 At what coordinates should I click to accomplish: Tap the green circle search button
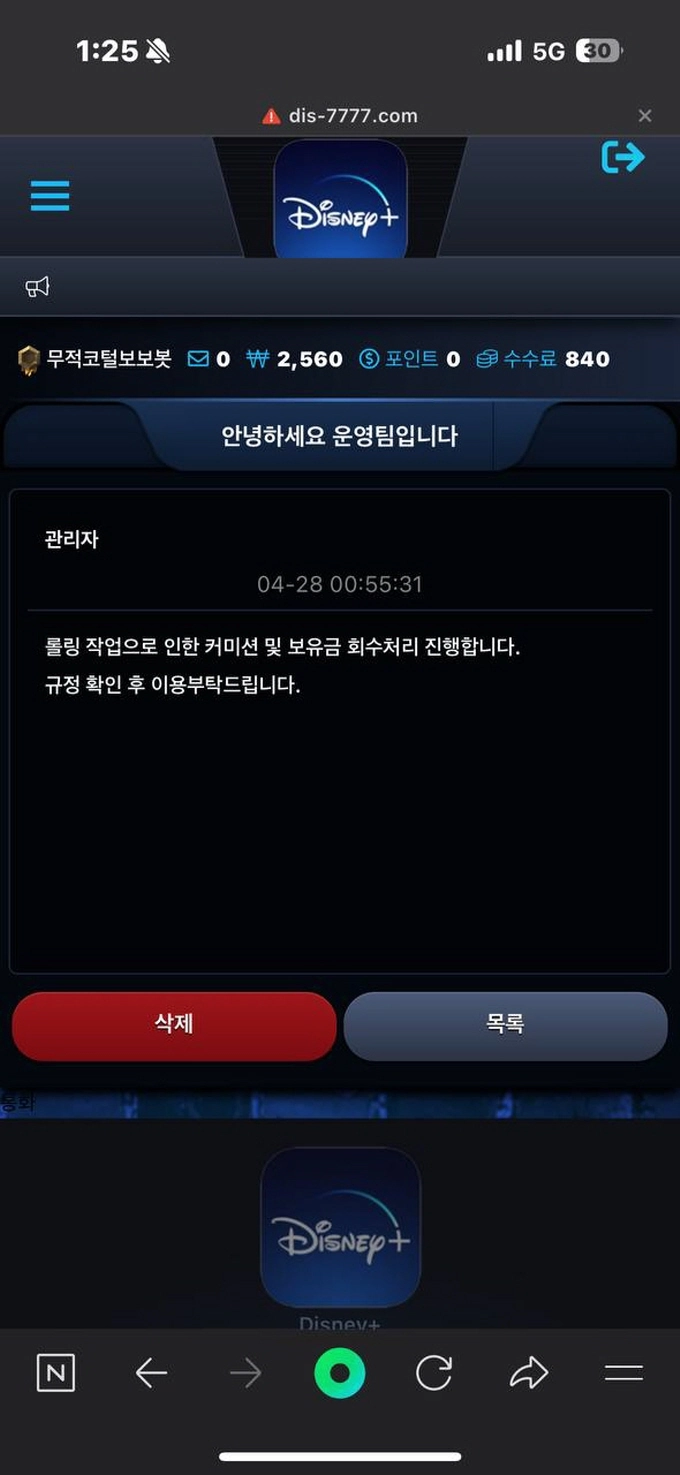coord(339,1374)
